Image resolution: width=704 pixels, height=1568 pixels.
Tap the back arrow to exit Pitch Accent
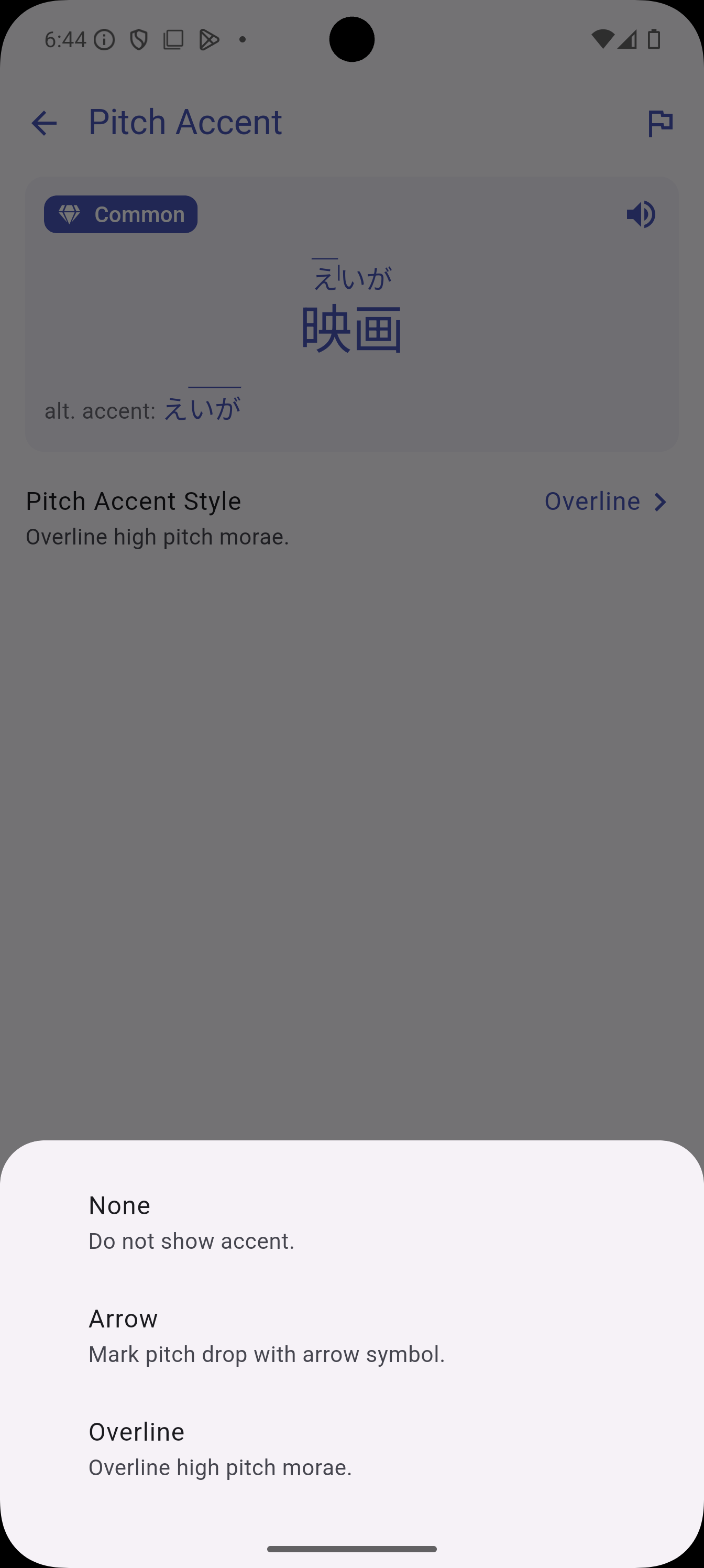pyautogui.click(x=45, y=123)
